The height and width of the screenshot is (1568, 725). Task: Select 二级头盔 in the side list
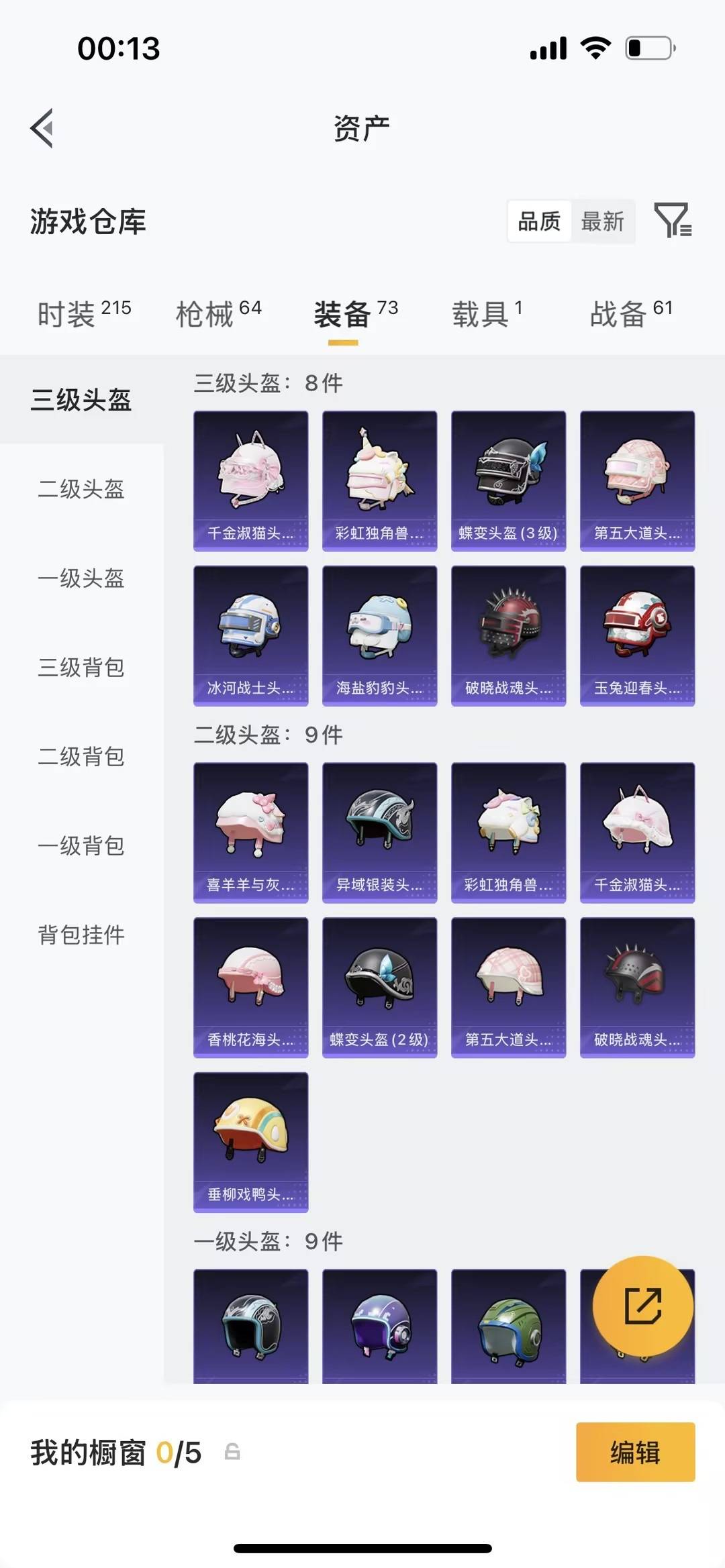pos(81,488)
